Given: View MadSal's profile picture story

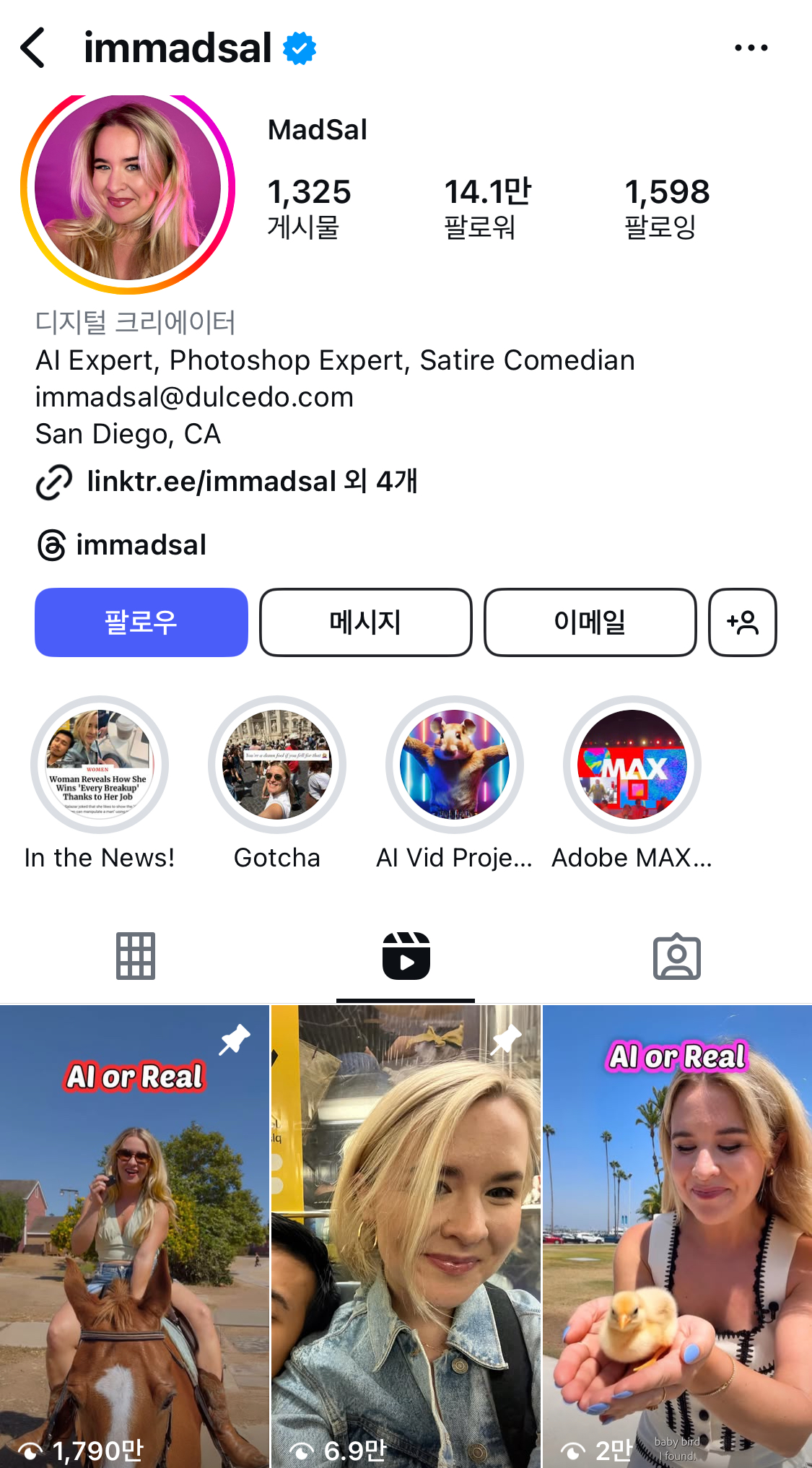Looking at the screenshot, I should (128, 188).
